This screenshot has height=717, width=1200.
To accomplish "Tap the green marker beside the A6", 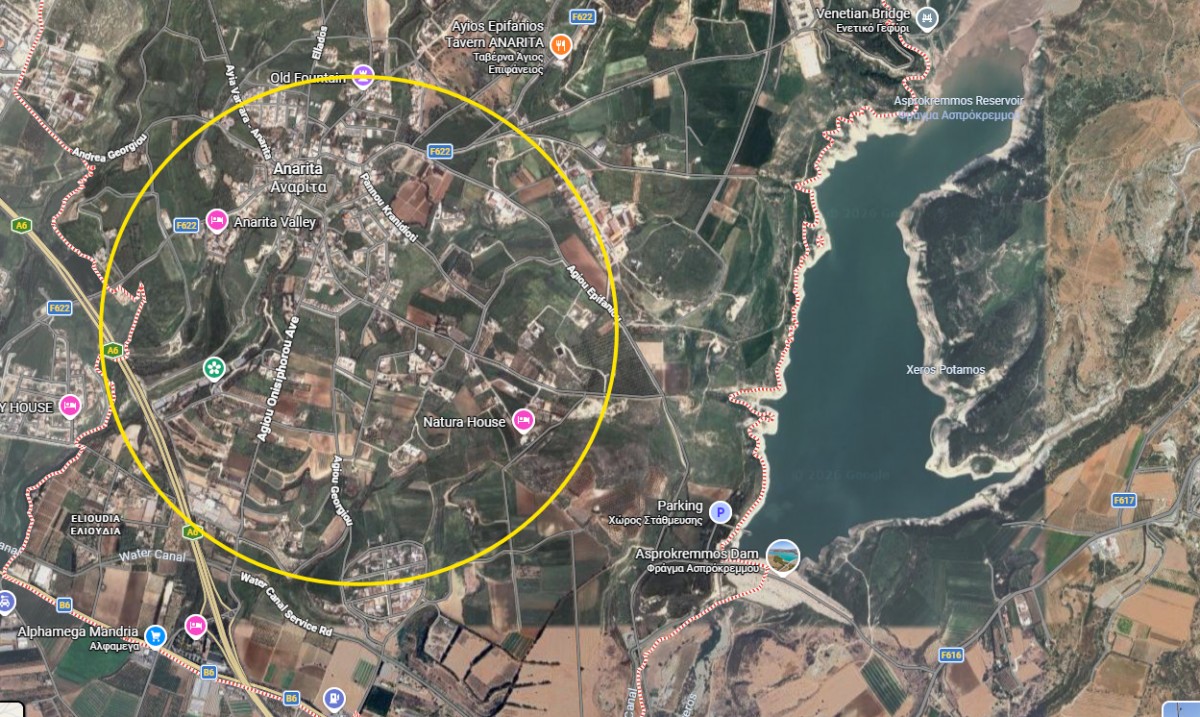I will [213, 368].
